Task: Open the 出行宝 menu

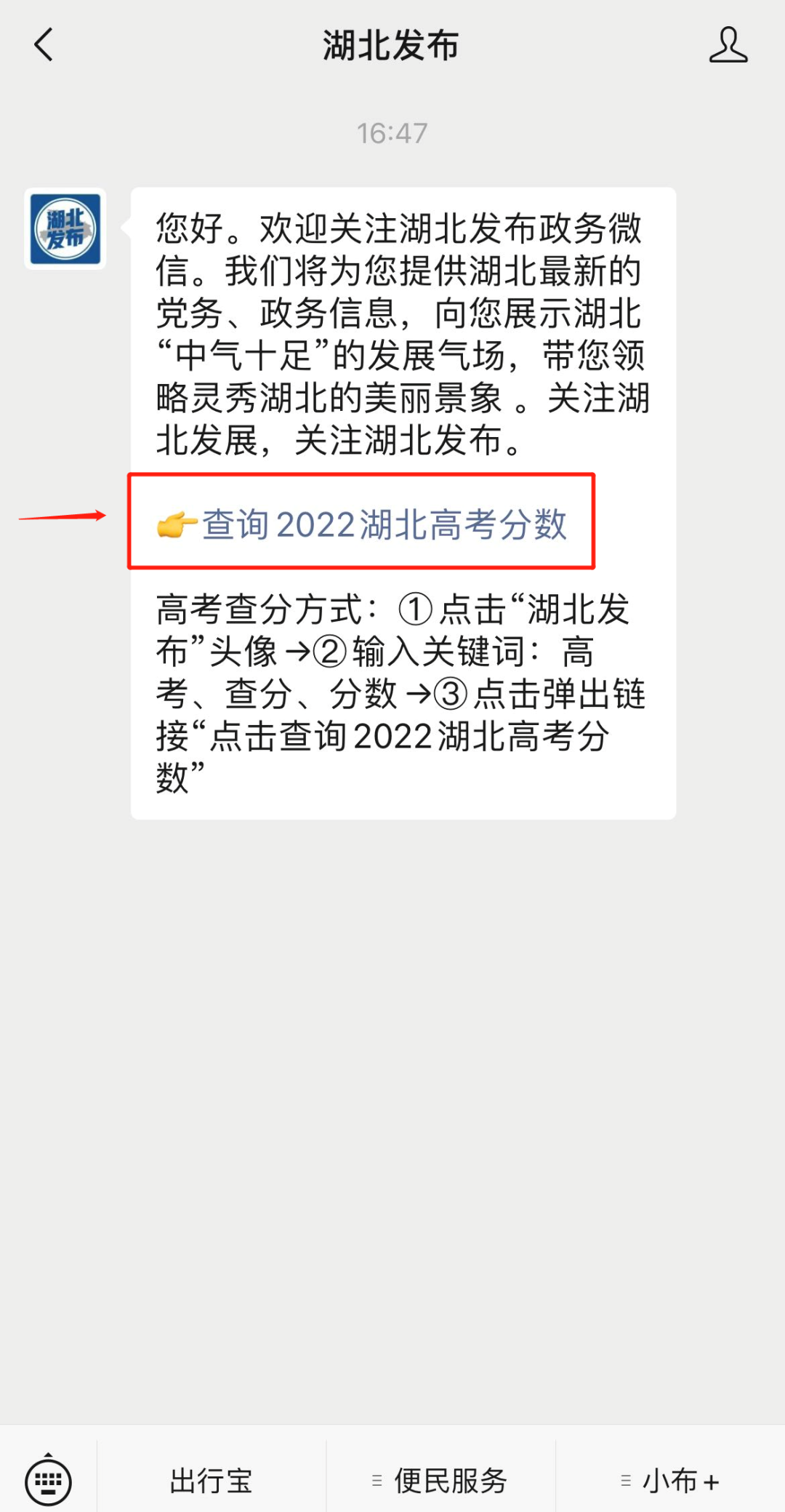Action: pyautogui.click(x=212, y=1481)
